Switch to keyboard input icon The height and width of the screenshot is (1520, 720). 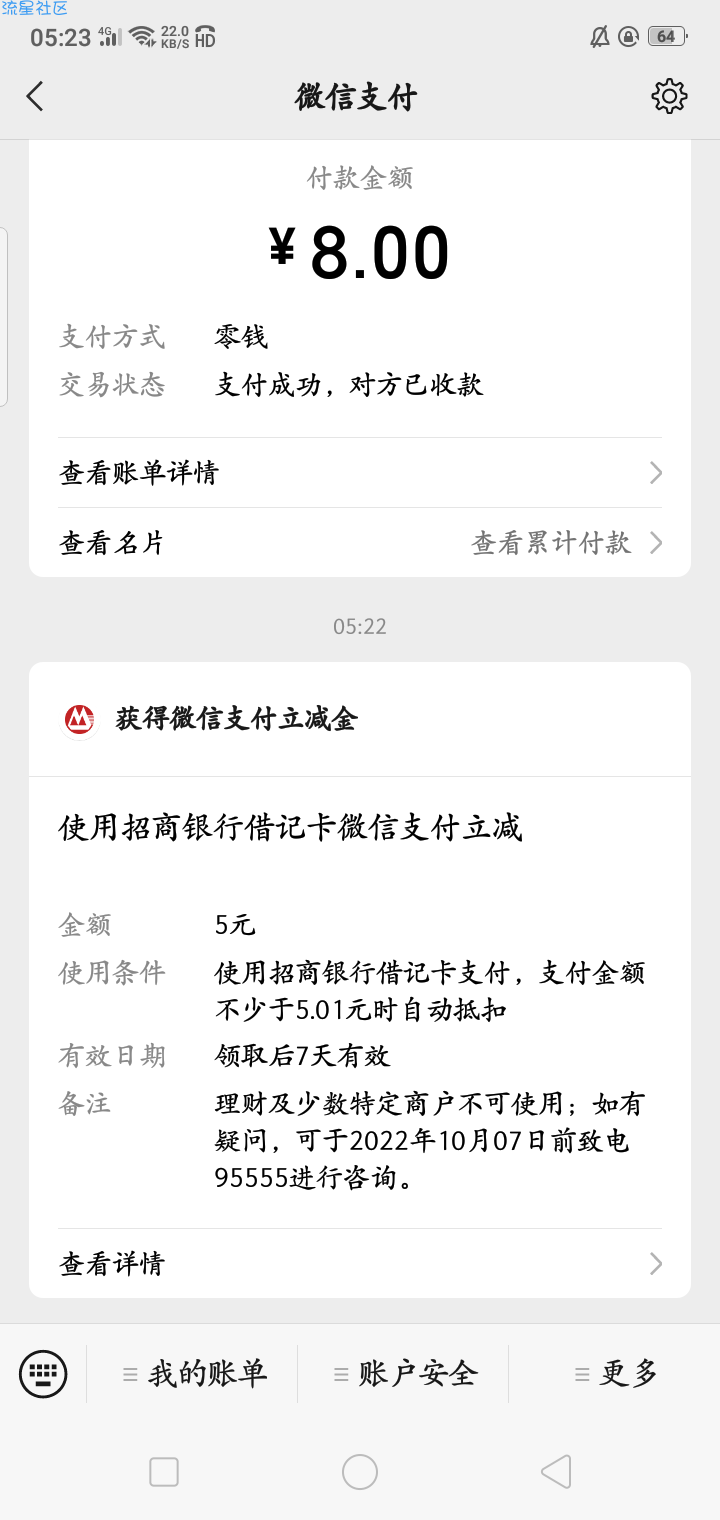tap(43, 1373)
